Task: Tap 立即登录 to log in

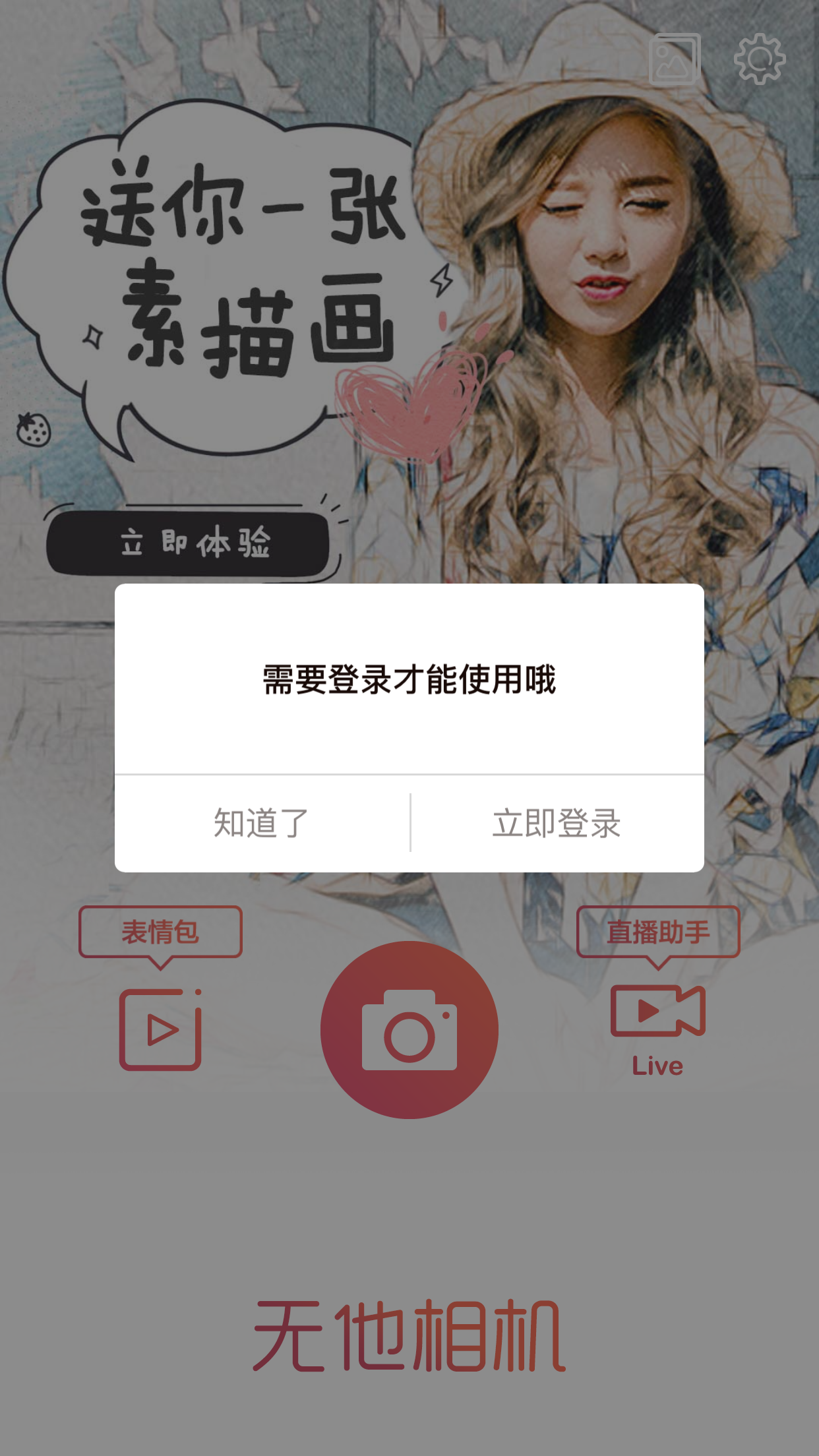Action: click(557, 823)
